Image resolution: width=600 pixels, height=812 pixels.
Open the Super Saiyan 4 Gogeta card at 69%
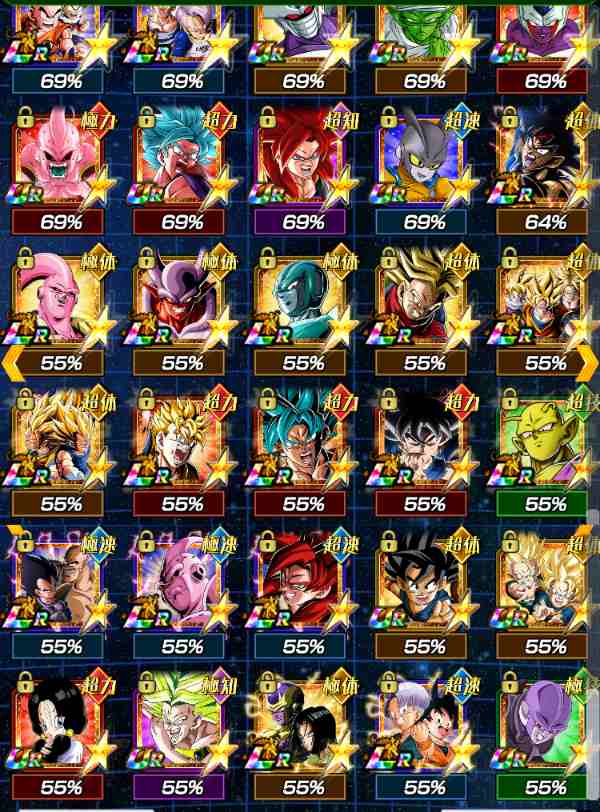(x=303, y=160)
